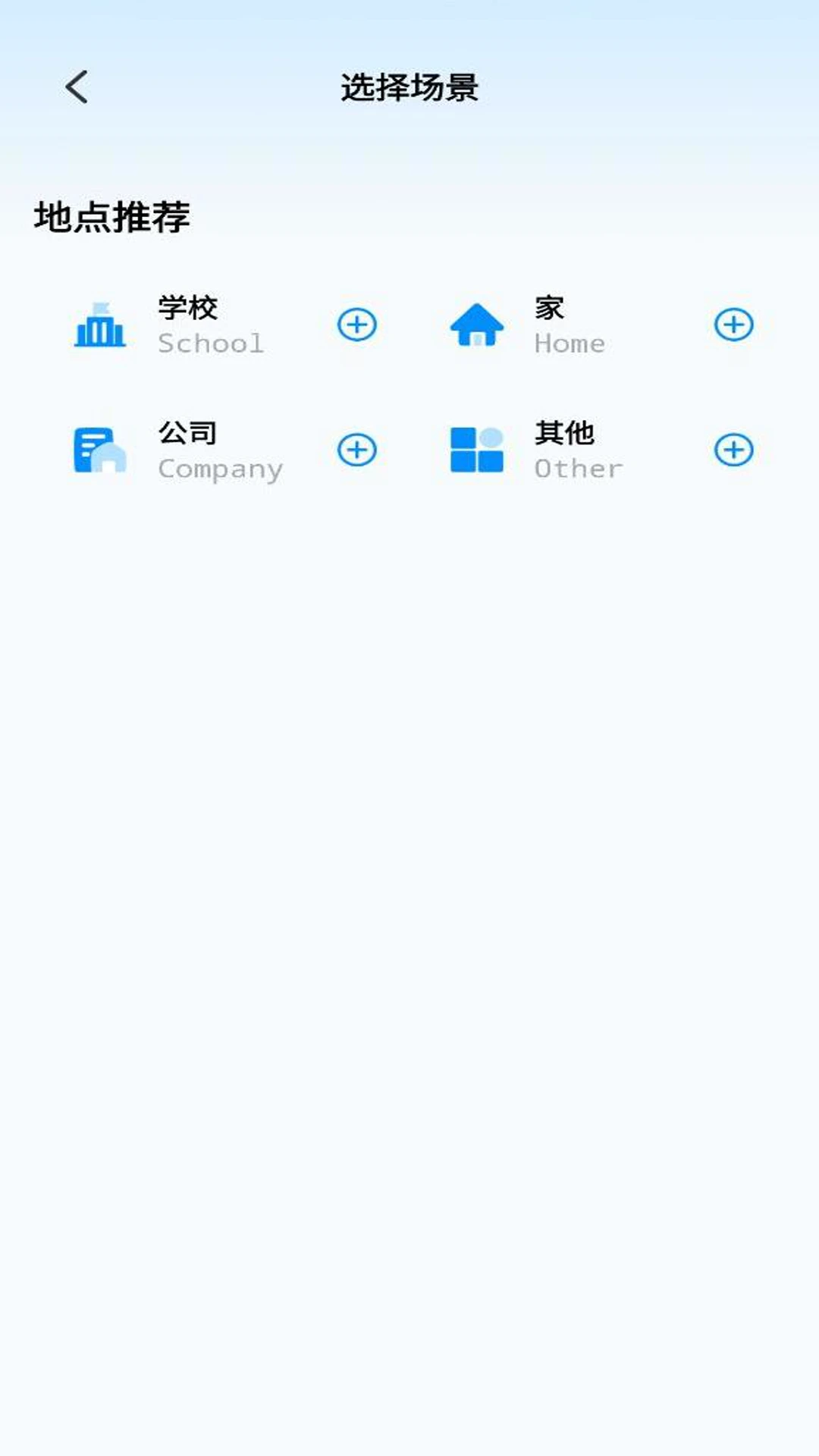Add the Company scene with the plus icon
Image resolution: width=819 pixels, height=1456 pixels.
click(x=356, y=450)
